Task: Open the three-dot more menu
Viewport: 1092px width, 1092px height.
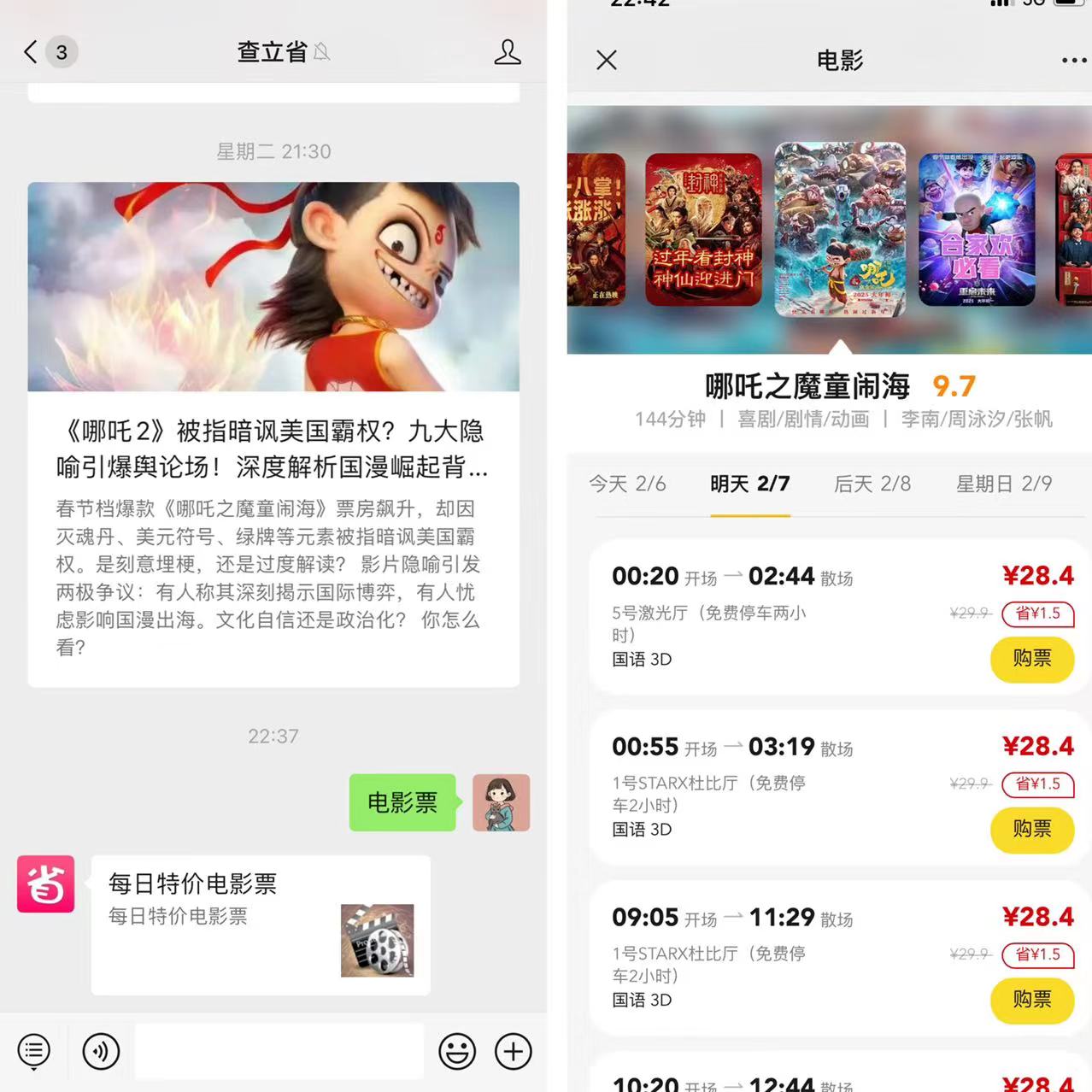Action: 1073,60
